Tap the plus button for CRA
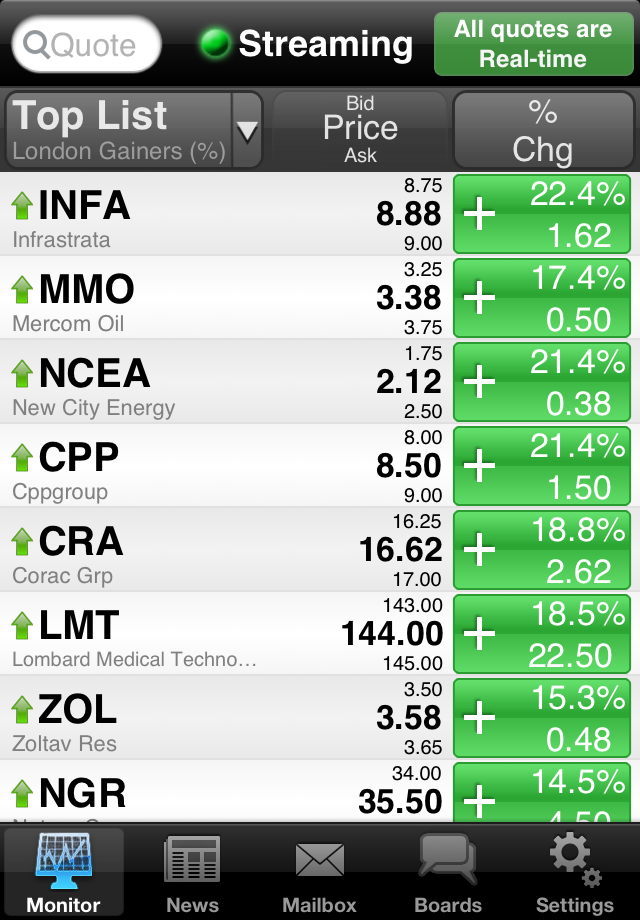The image size is (640, 920). pyautogui.click(x=481, y=550)
